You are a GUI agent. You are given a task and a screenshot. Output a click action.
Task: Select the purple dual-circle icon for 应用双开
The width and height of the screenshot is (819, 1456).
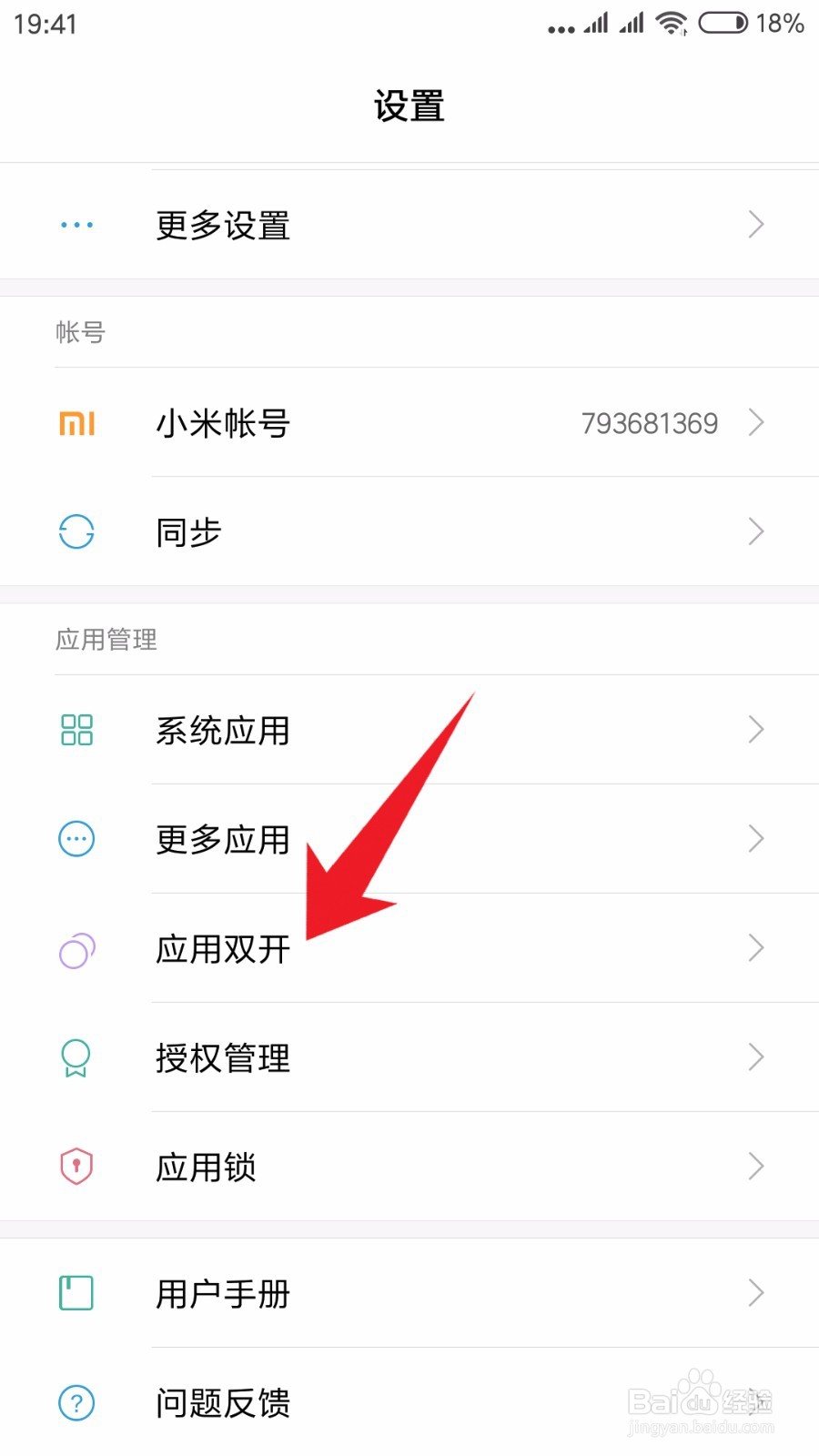(x=76, y=948)
